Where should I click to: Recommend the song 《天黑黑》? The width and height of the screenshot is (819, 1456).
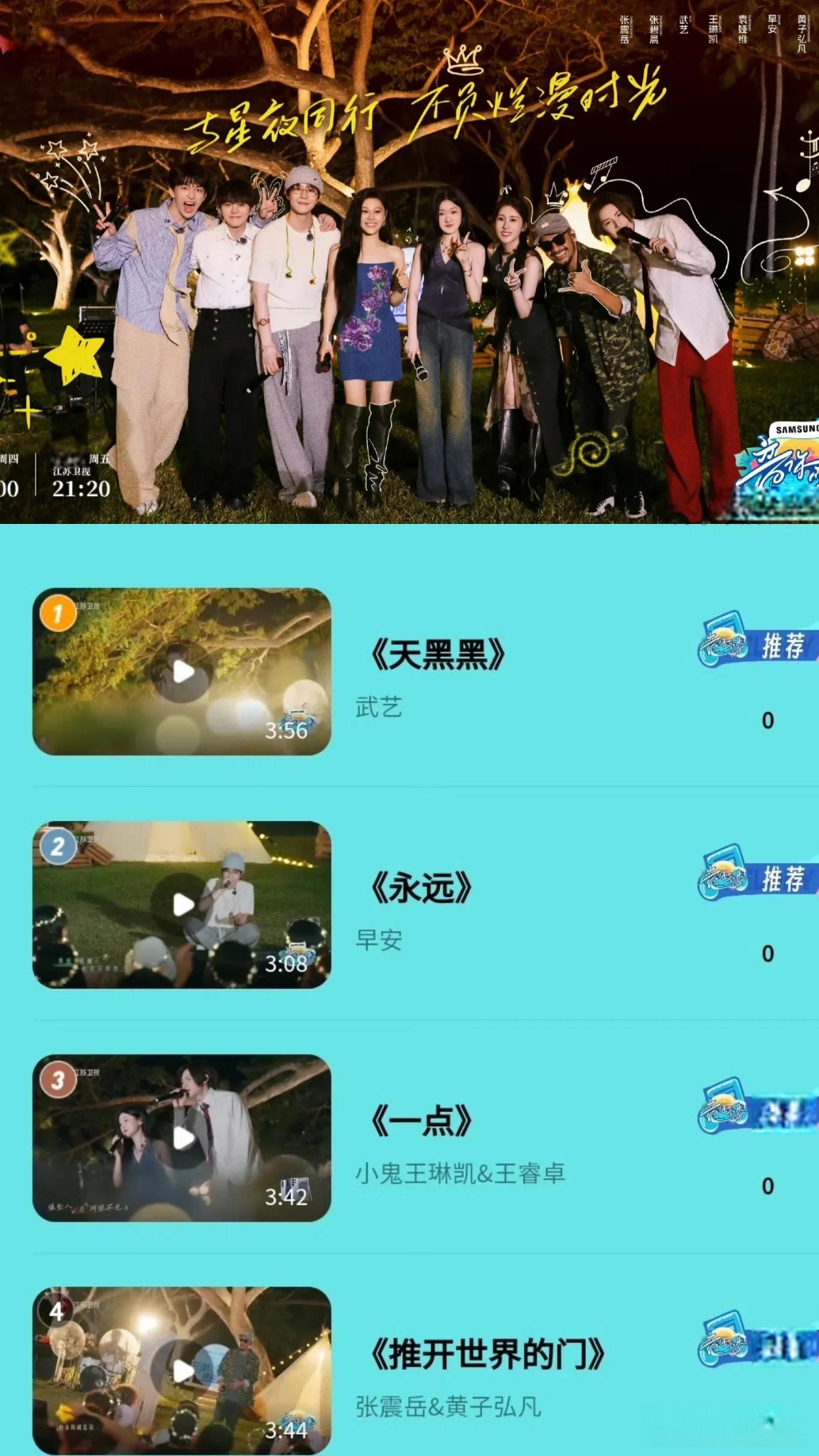(758, 644)
